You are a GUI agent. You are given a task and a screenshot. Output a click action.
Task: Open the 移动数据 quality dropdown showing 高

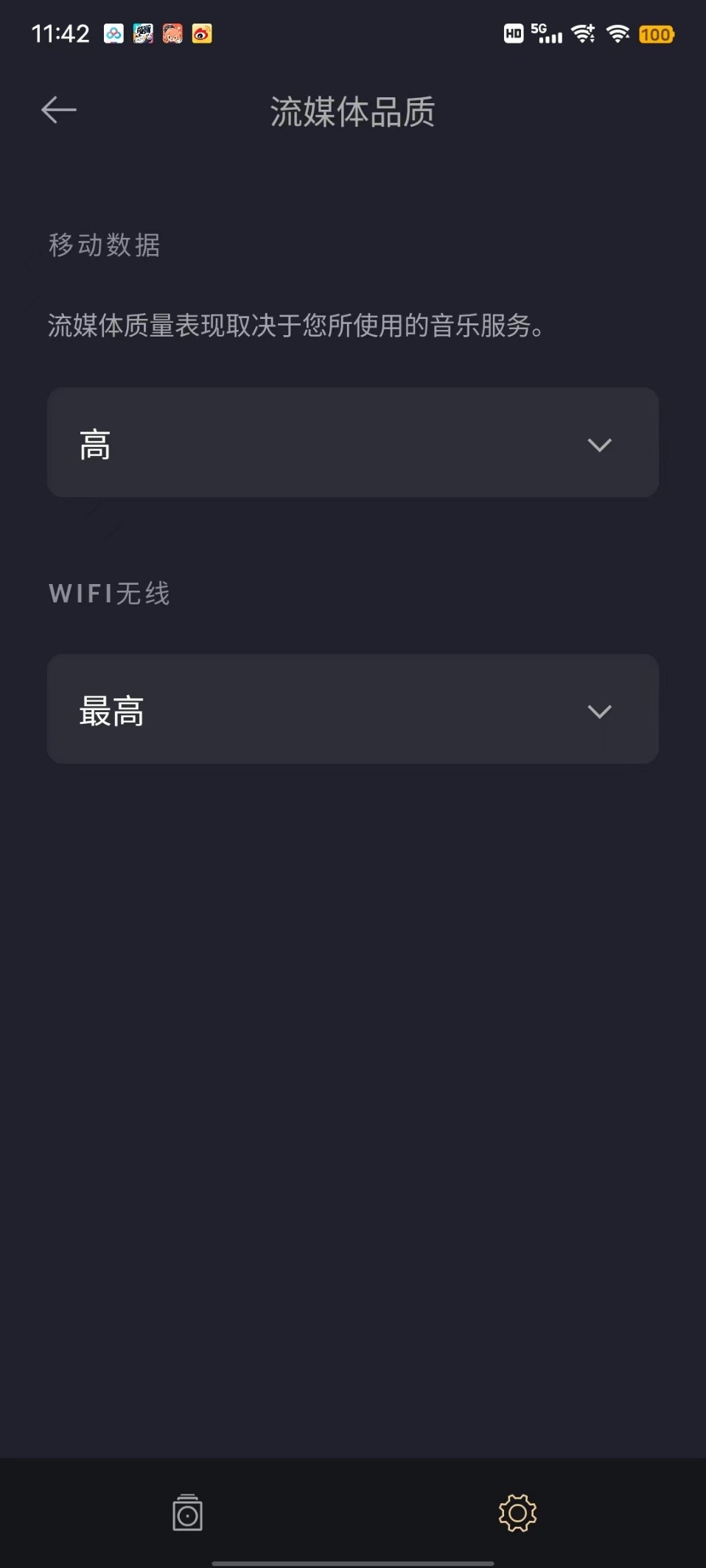pos(353,442)
